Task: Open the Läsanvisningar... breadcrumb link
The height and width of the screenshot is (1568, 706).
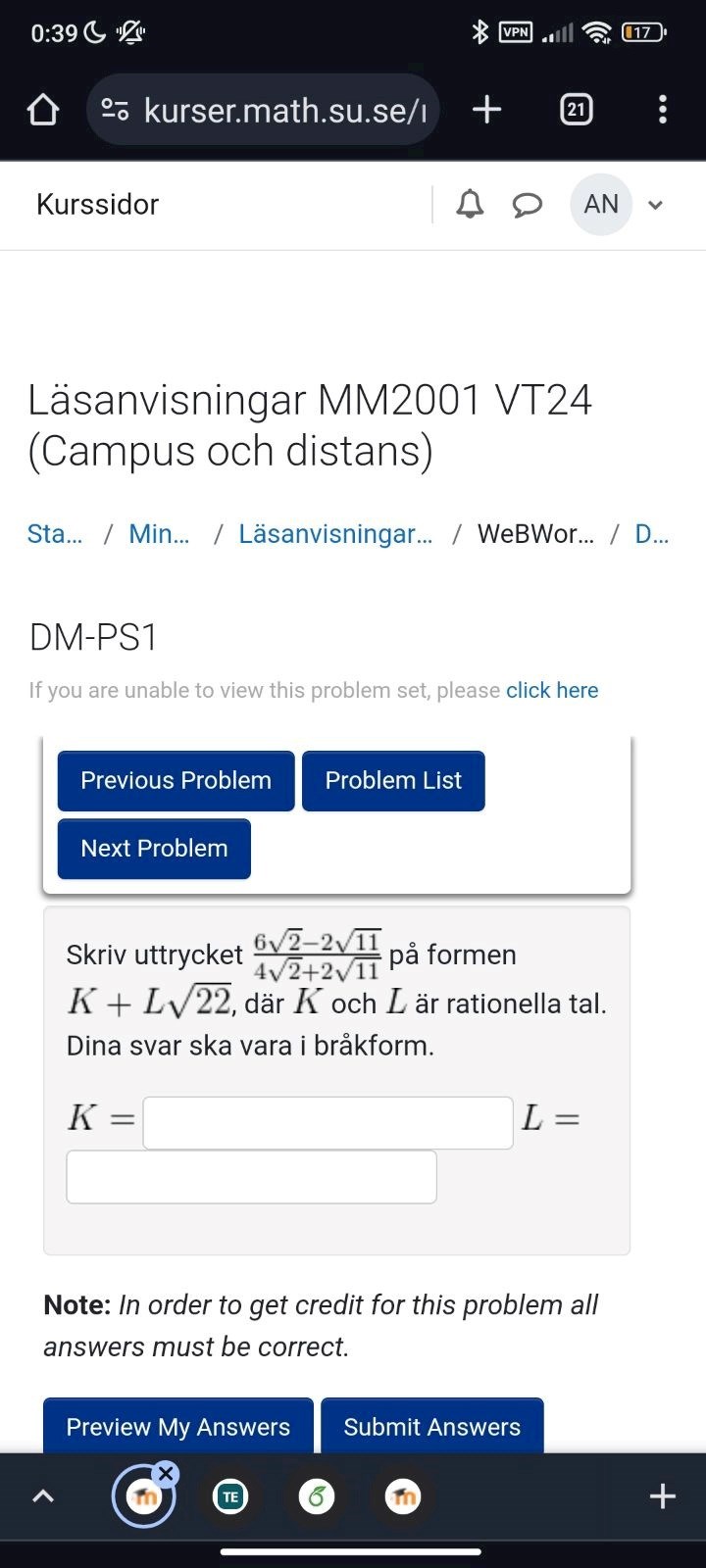Action: (x=335, y=534)
